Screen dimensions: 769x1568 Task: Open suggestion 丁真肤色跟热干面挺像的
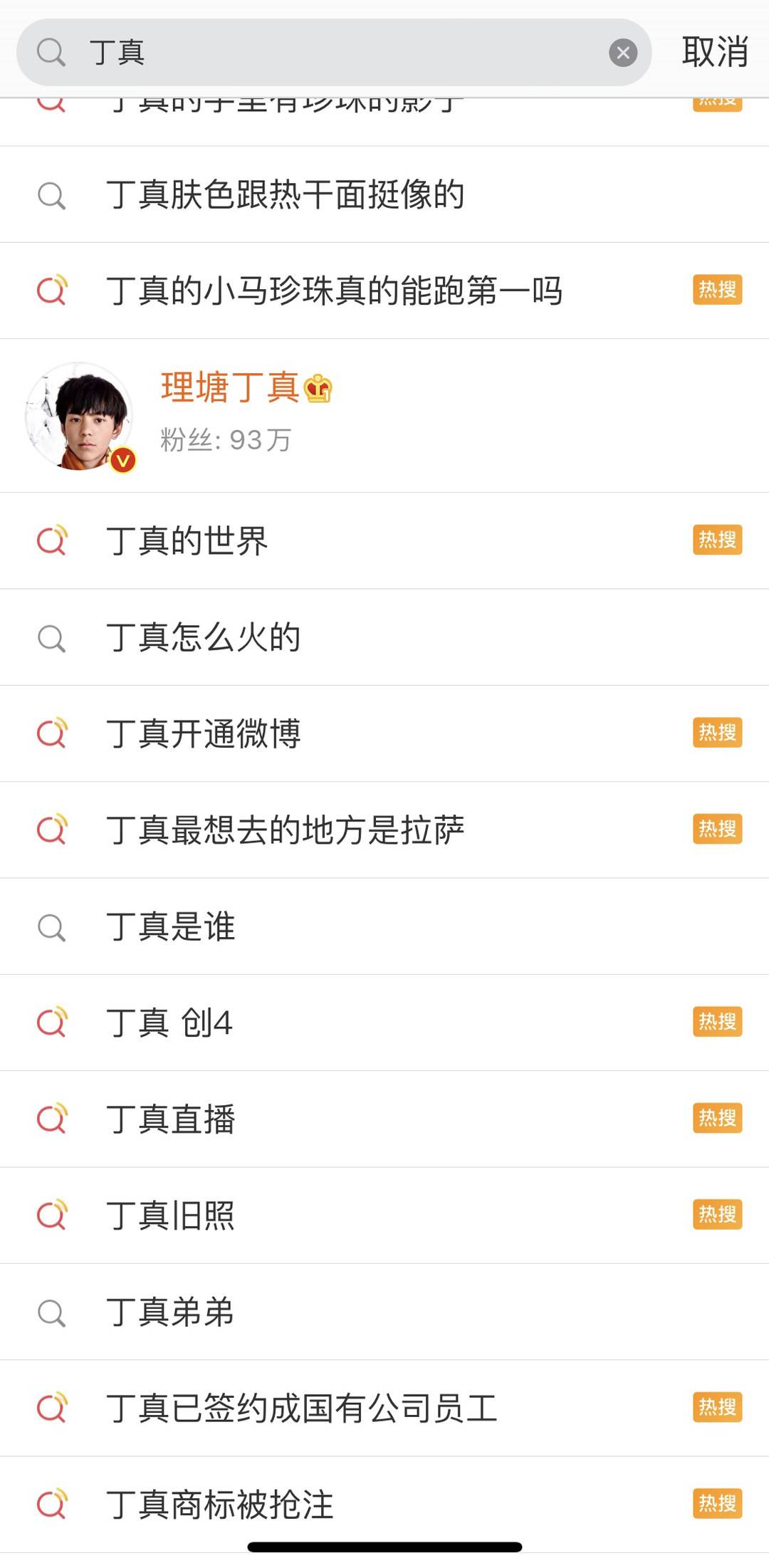[x=285, y=194]
